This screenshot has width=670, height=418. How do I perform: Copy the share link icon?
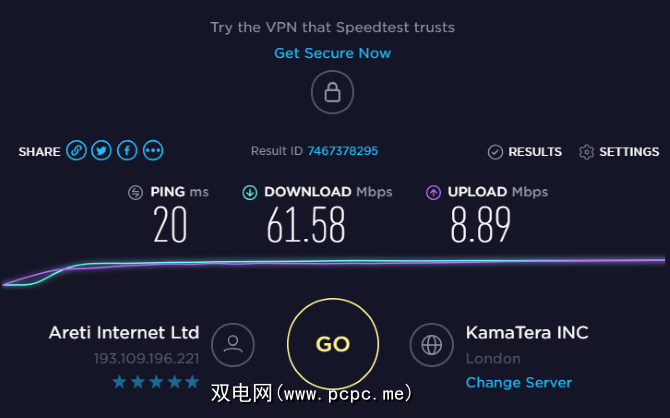pos(76,151)
